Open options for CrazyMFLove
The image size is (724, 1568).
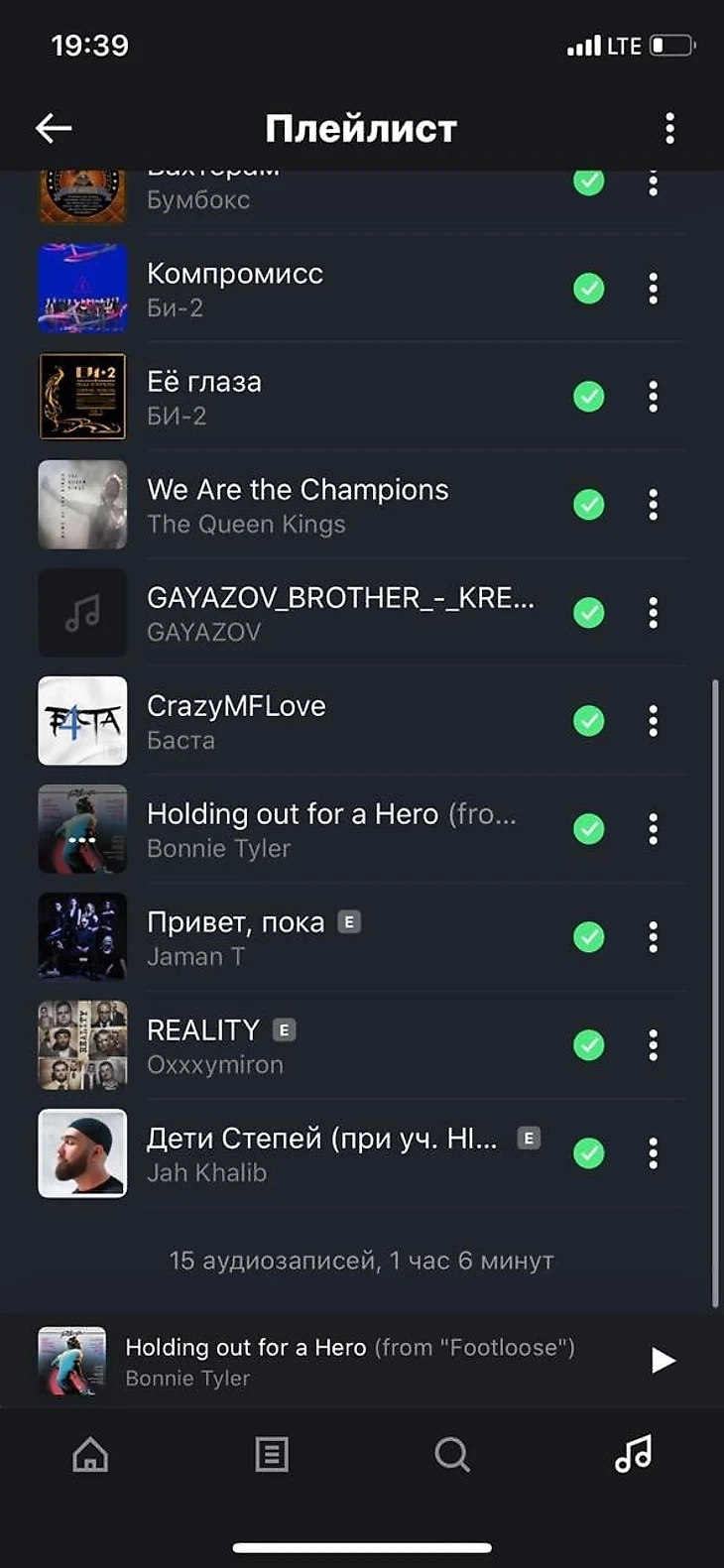tap(653, 721)
